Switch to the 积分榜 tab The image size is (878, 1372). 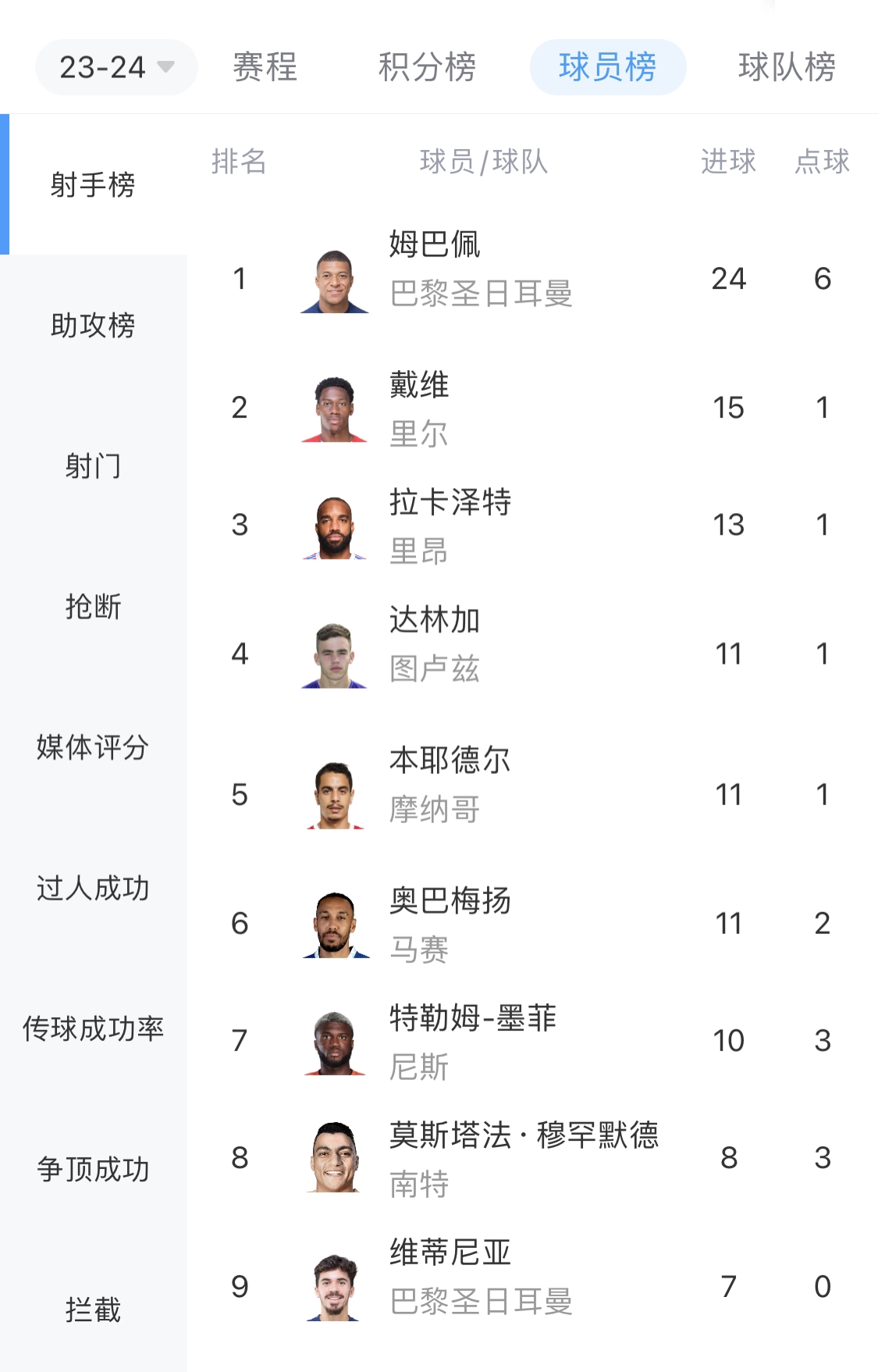pyautogui.click(x=427, y=67)
